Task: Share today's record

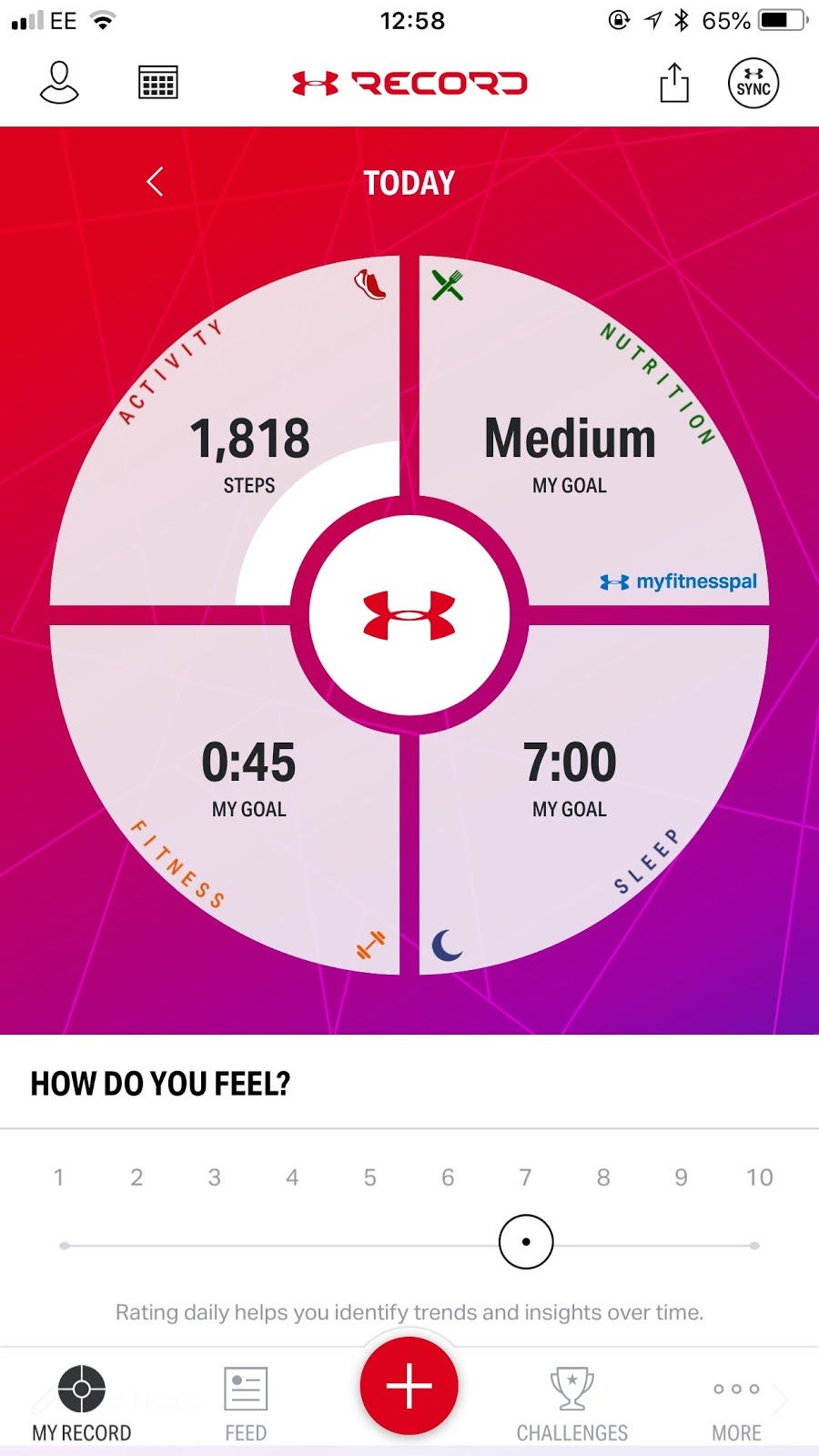Action: click(673, 83)
